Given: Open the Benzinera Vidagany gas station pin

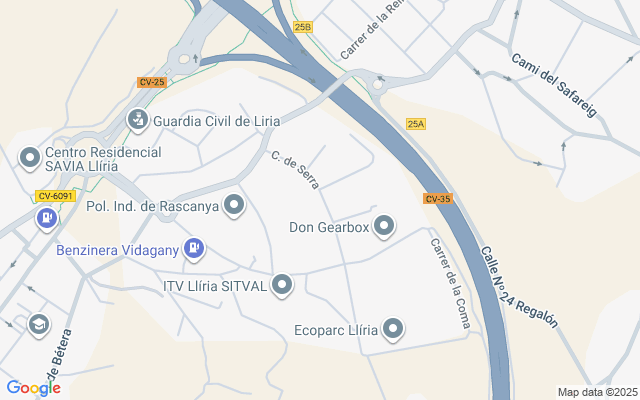Looking at the screenshot, I should 195,247.
